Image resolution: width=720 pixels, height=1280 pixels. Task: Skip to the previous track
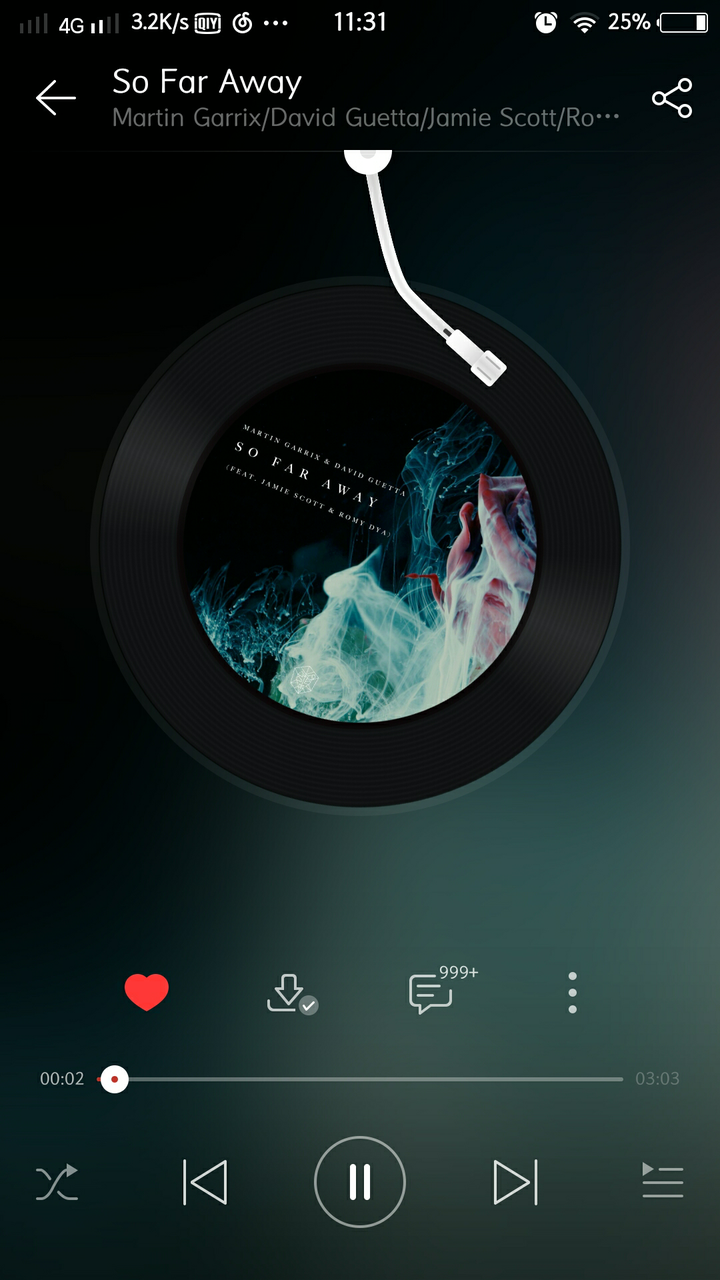coord(205,1183)
